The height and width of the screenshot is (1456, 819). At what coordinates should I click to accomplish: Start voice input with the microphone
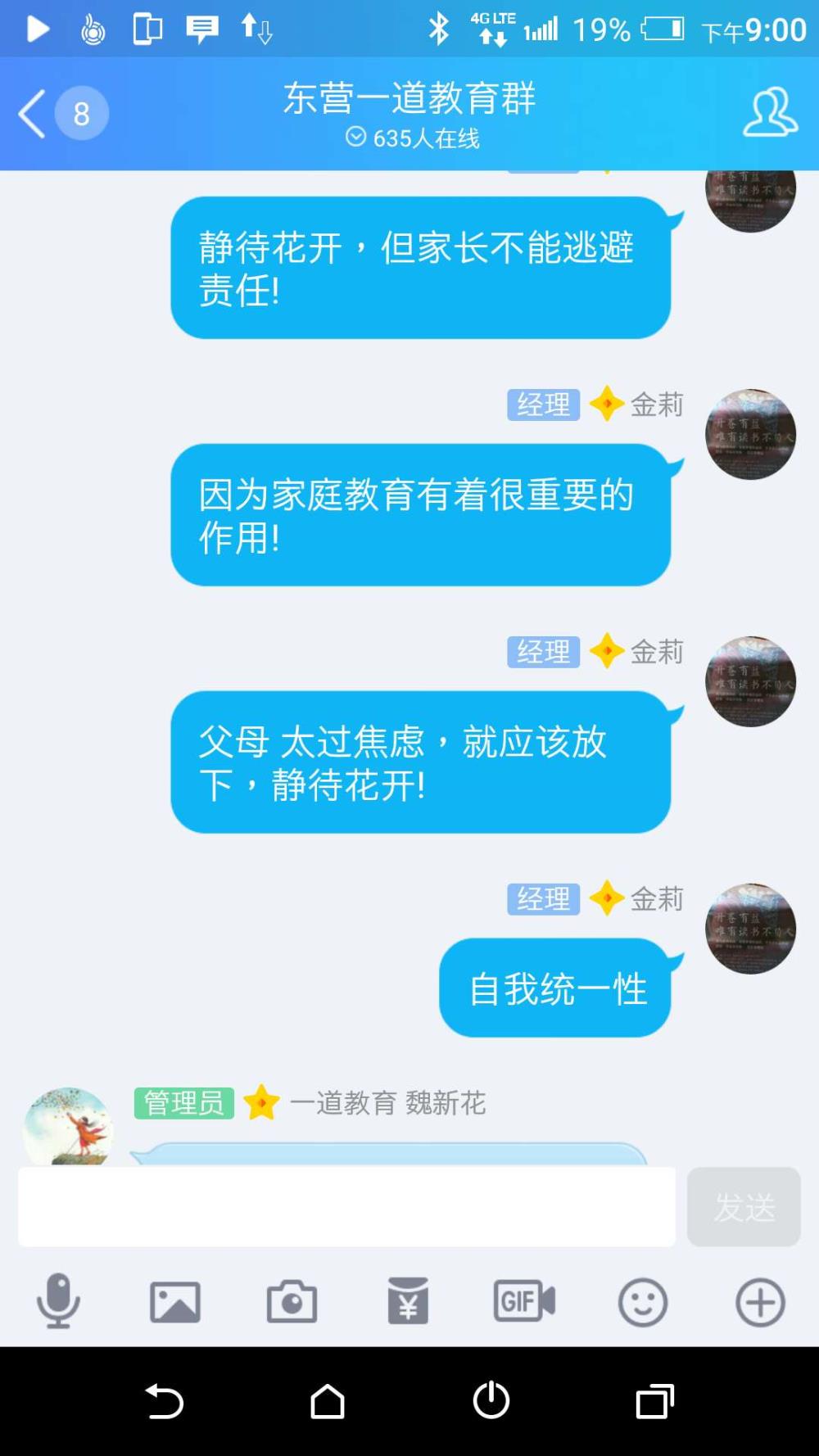coord(58,1300)
